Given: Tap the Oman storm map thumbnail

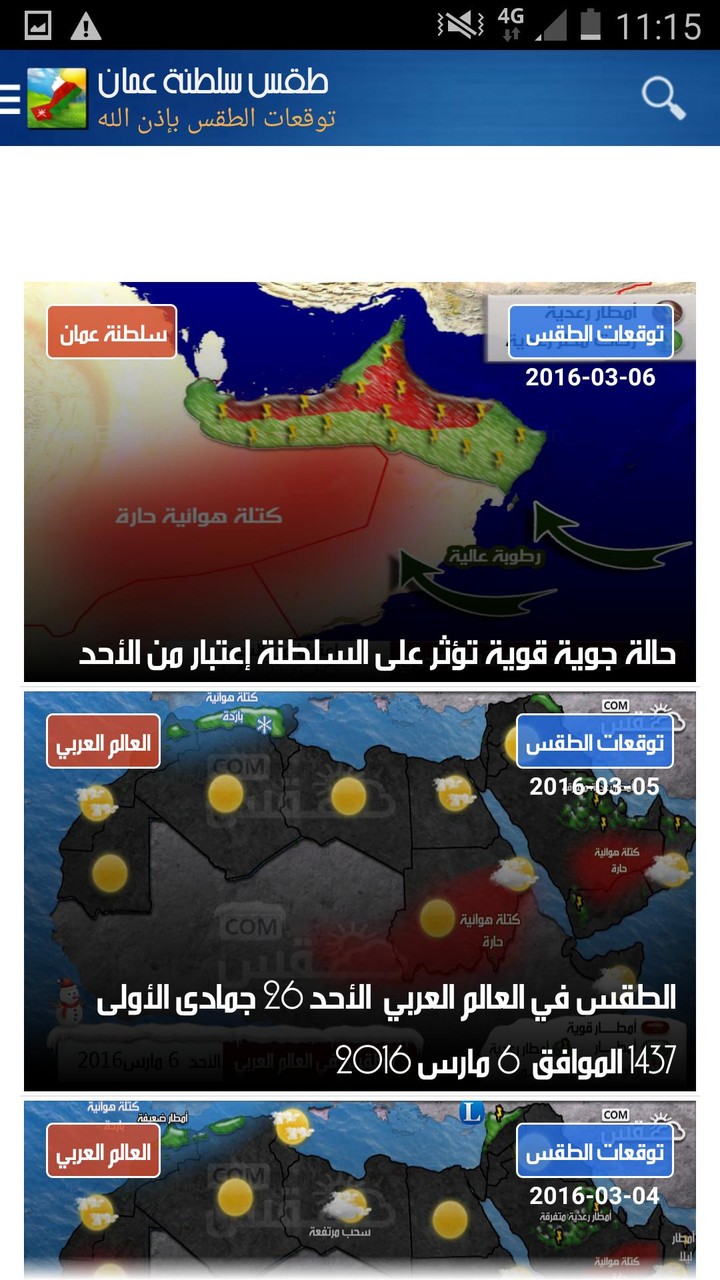Looking at the screenshot, I should coord(360,460).
